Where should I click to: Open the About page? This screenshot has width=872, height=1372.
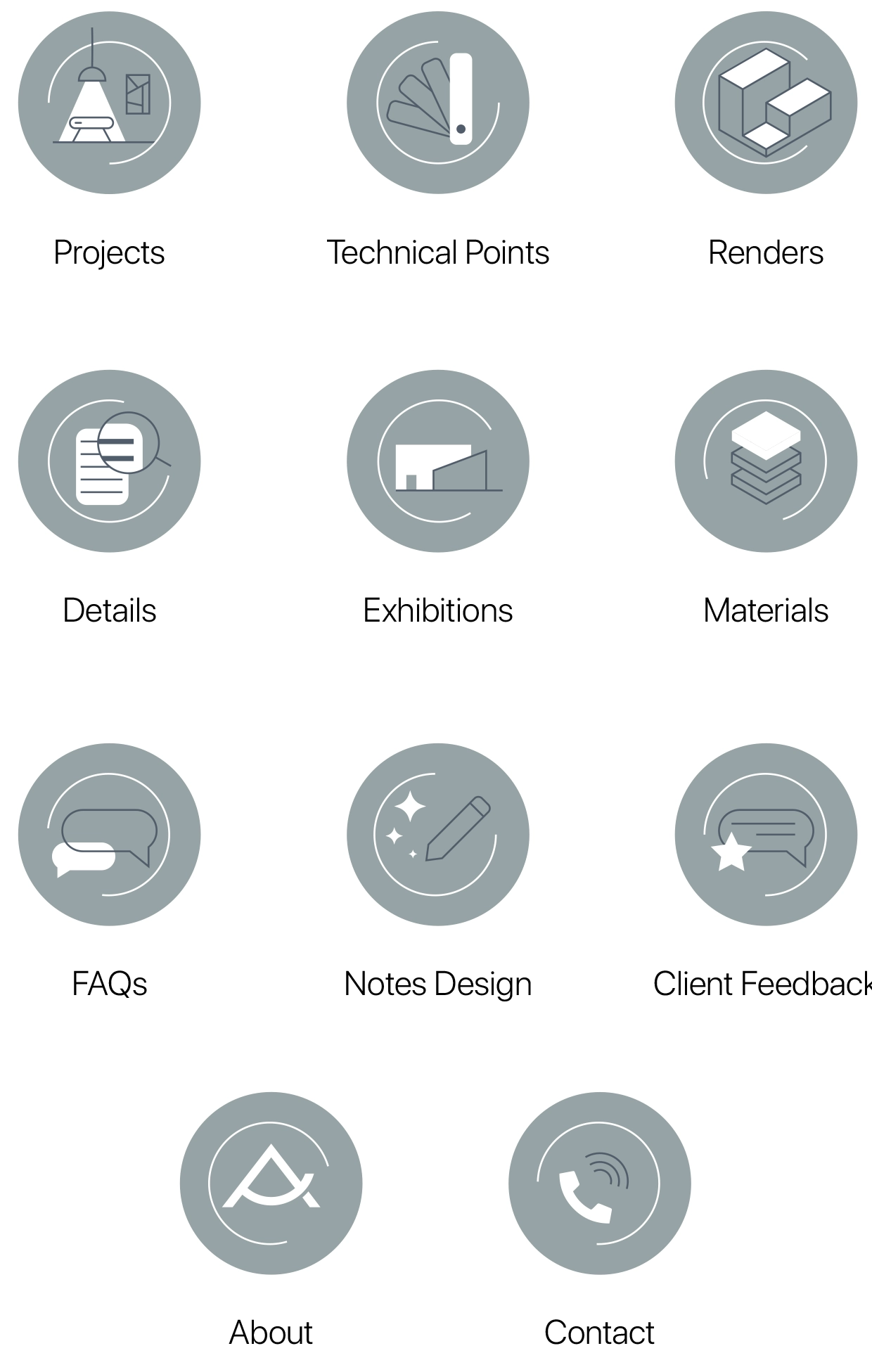[x=271, y=1184]
